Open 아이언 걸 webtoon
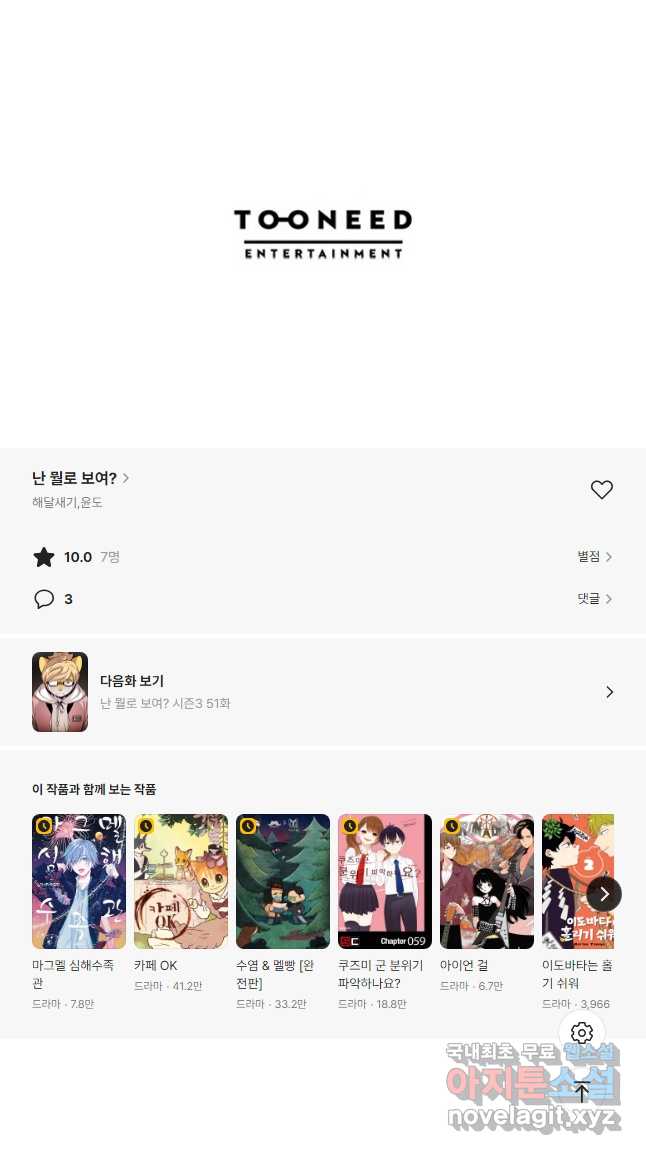The width and height of the screenshot is (646, 1155). coord(487,882)
